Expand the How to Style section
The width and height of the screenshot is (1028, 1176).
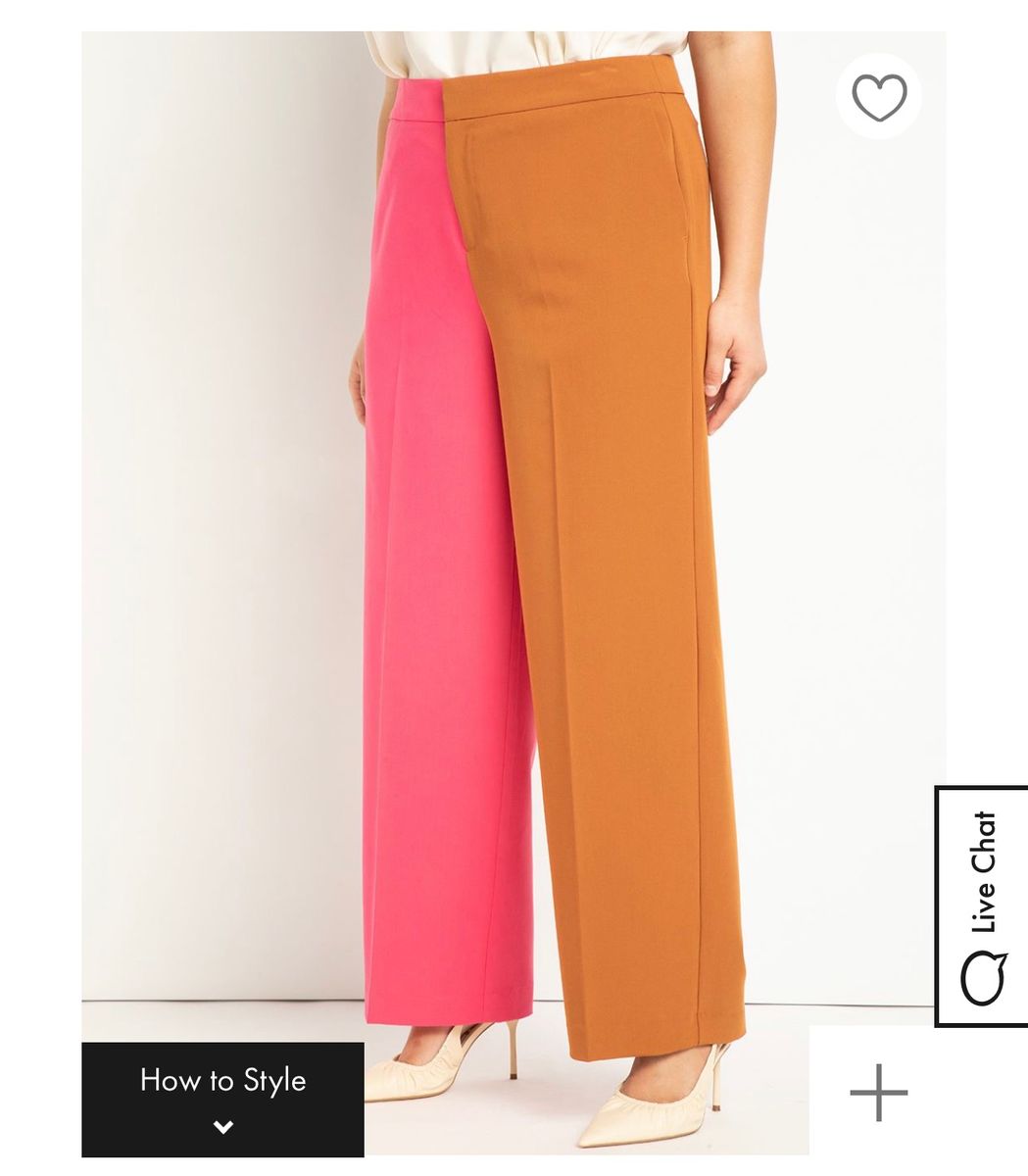222,1099
